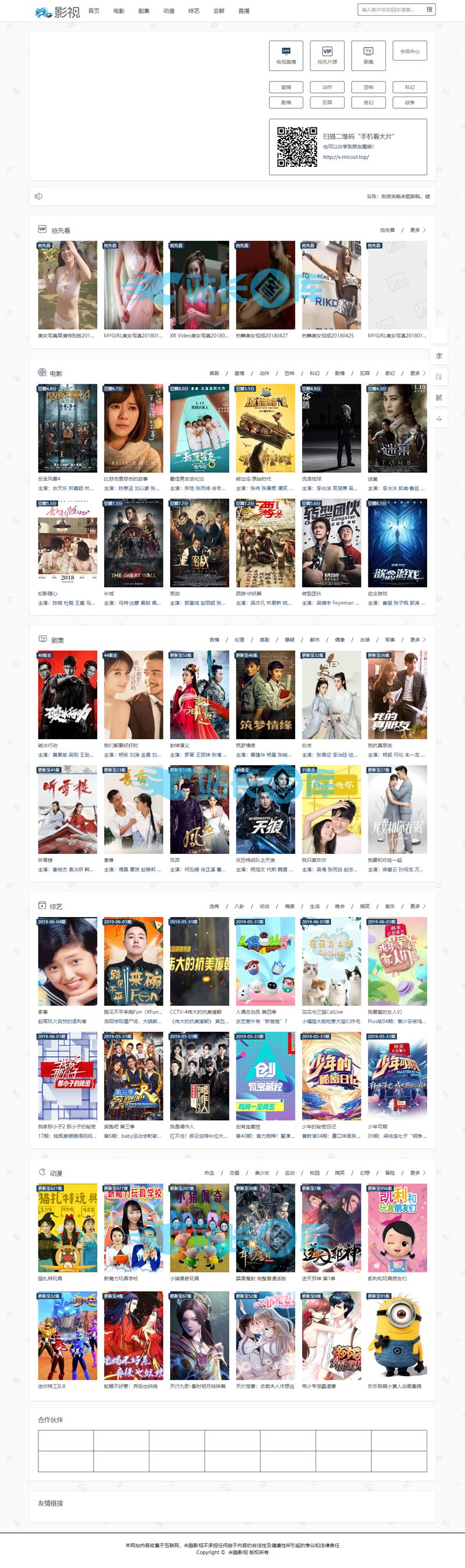
Task: Open 更多 in the 抢先看 section
Action: (x=417, y=230)
